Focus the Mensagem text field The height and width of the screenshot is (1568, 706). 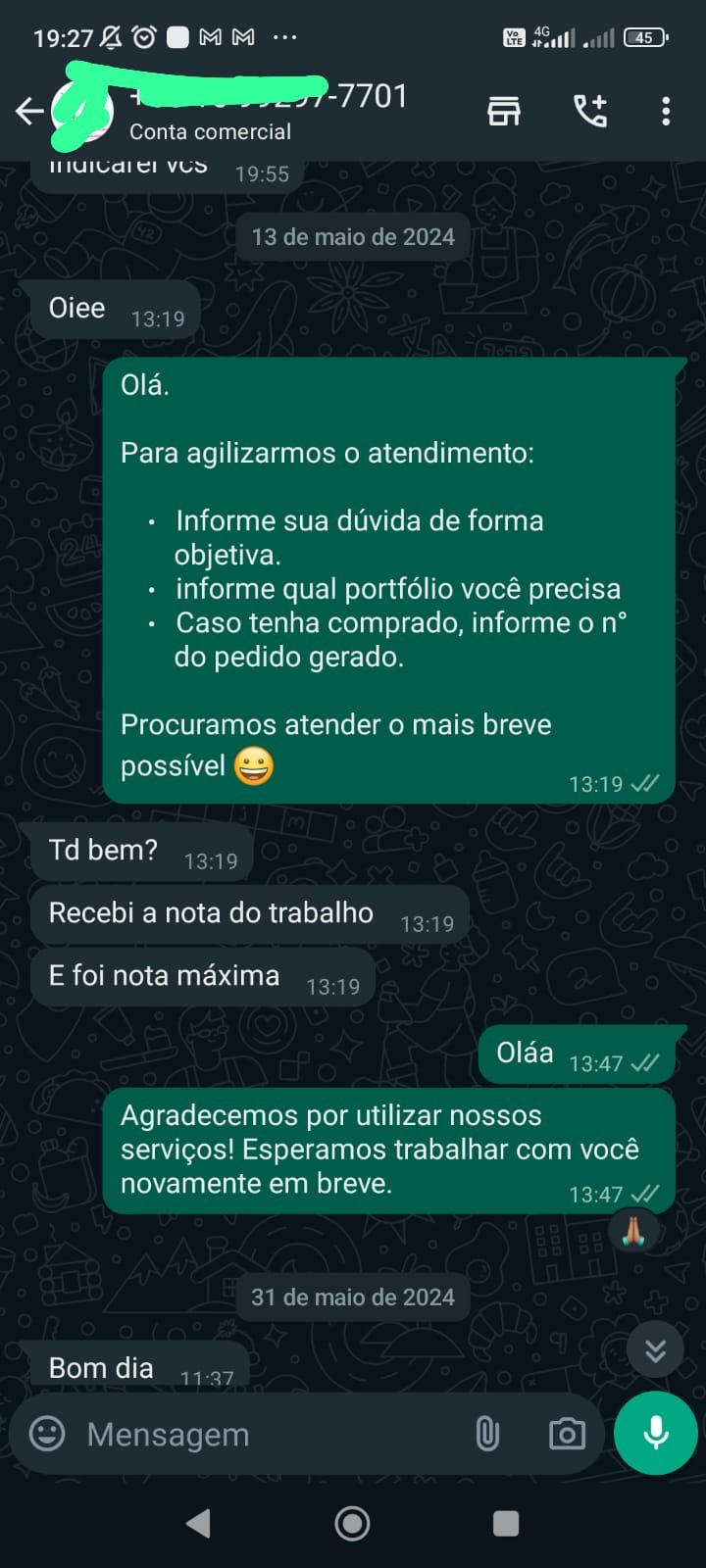click(x=265, y=1435)
